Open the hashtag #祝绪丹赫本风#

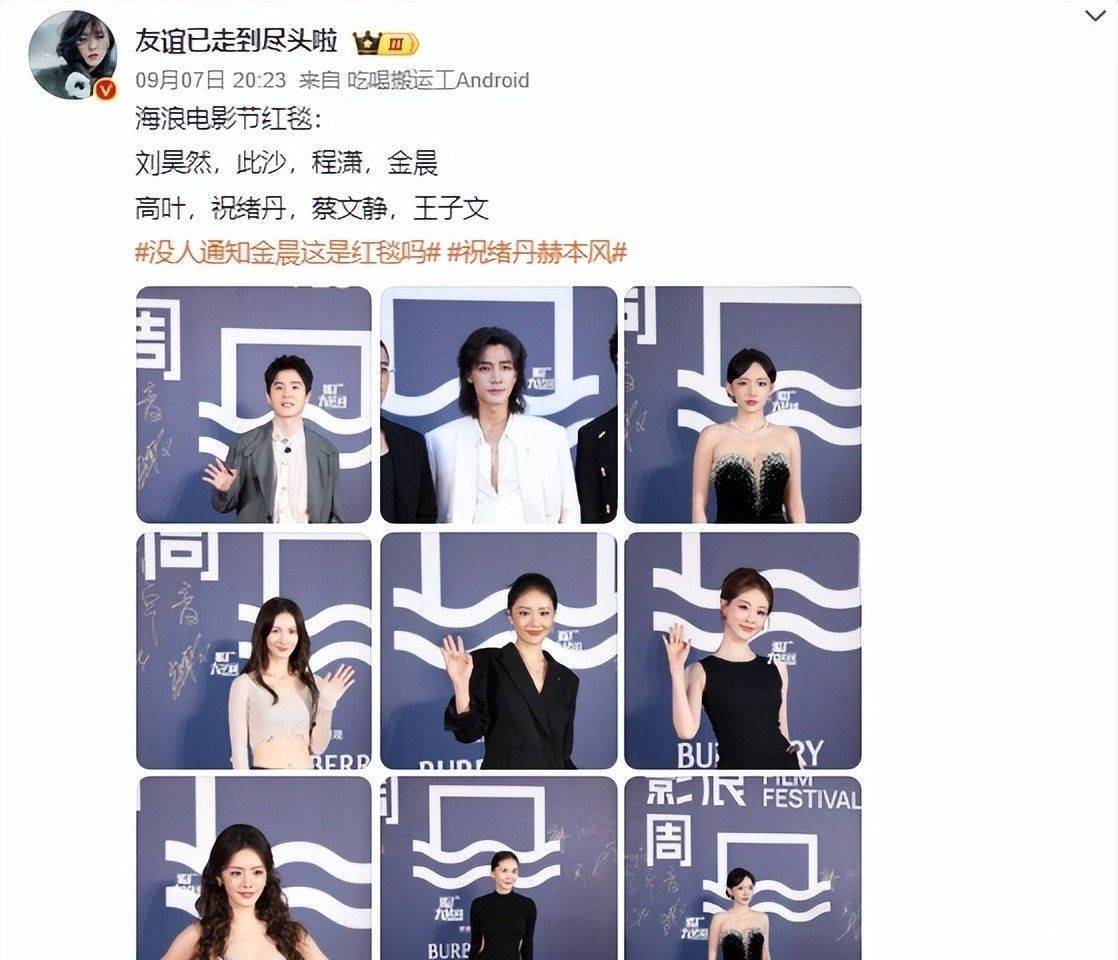pos(537,253)
